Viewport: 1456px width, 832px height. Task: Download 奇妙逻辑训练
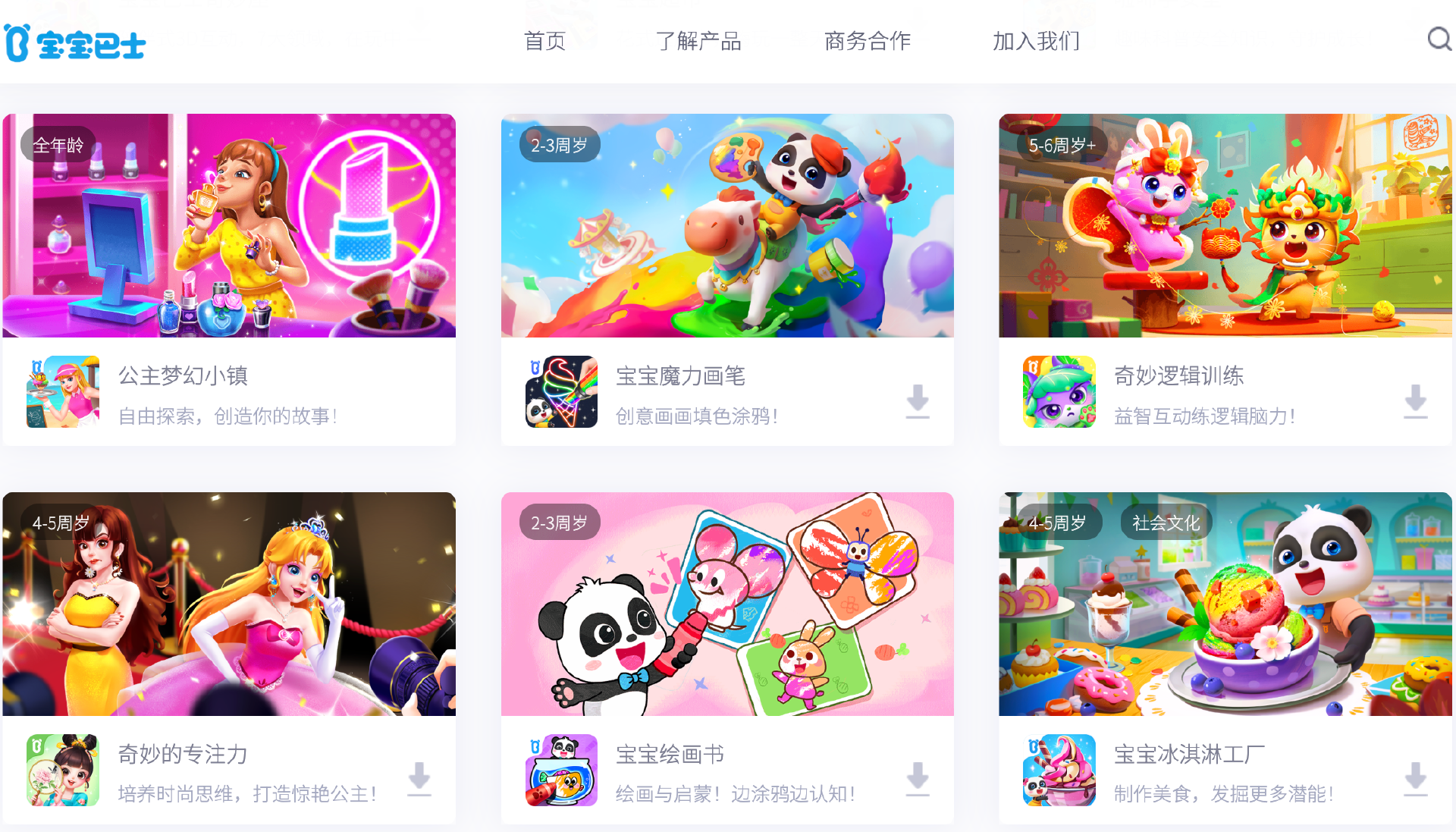click(1415, 400)
